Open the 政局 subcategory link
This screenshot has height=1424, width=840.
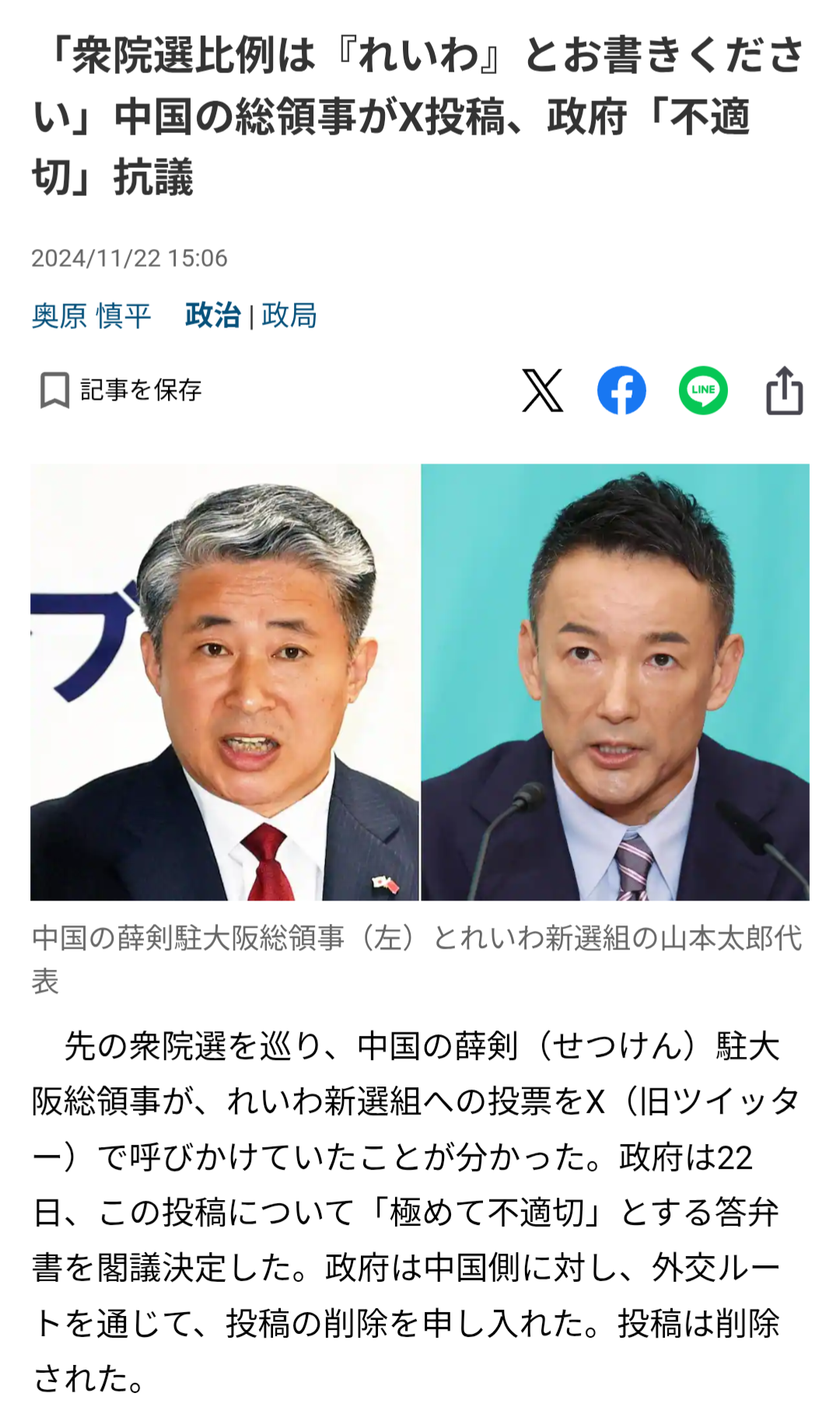tap(289, 316)
